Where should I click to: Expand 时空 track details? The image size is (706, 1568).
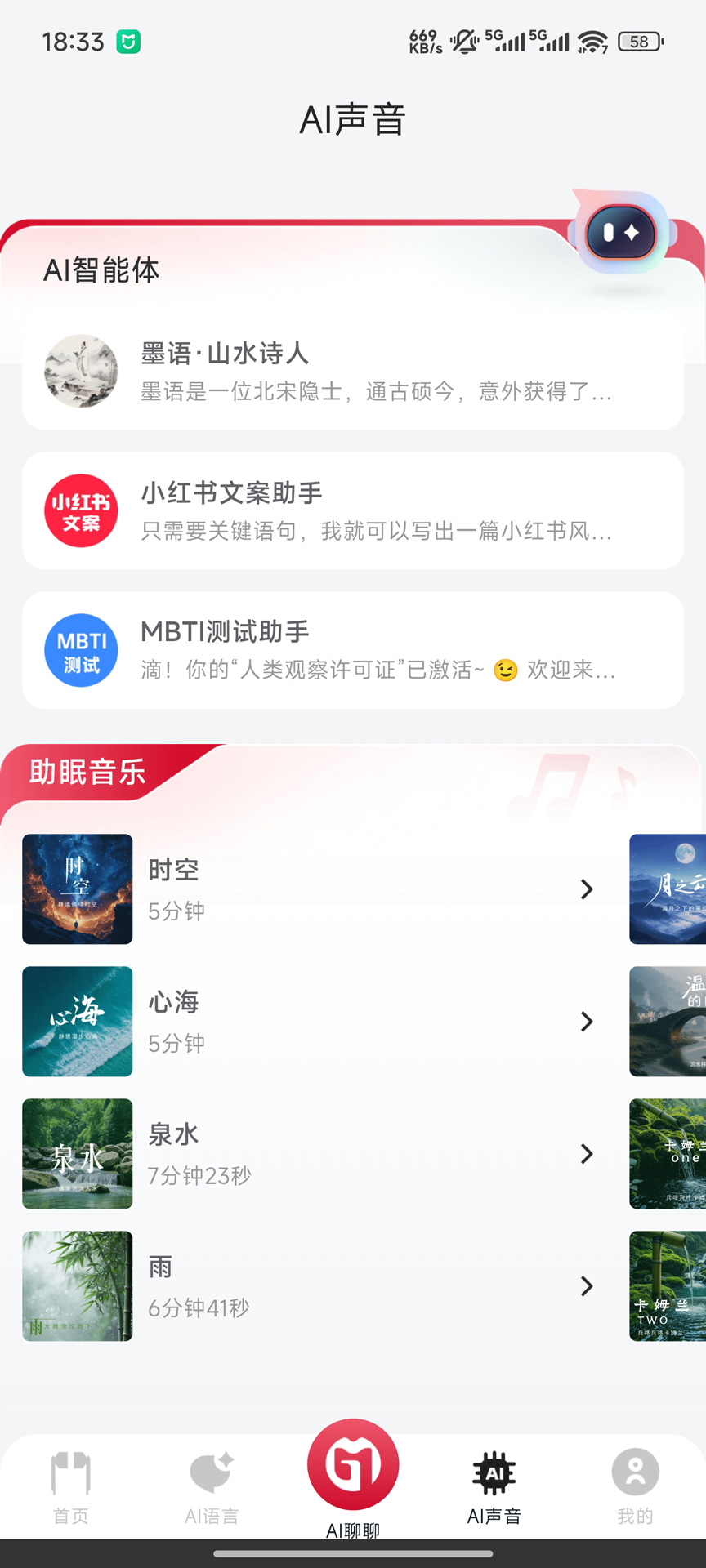tap(587, 889)
